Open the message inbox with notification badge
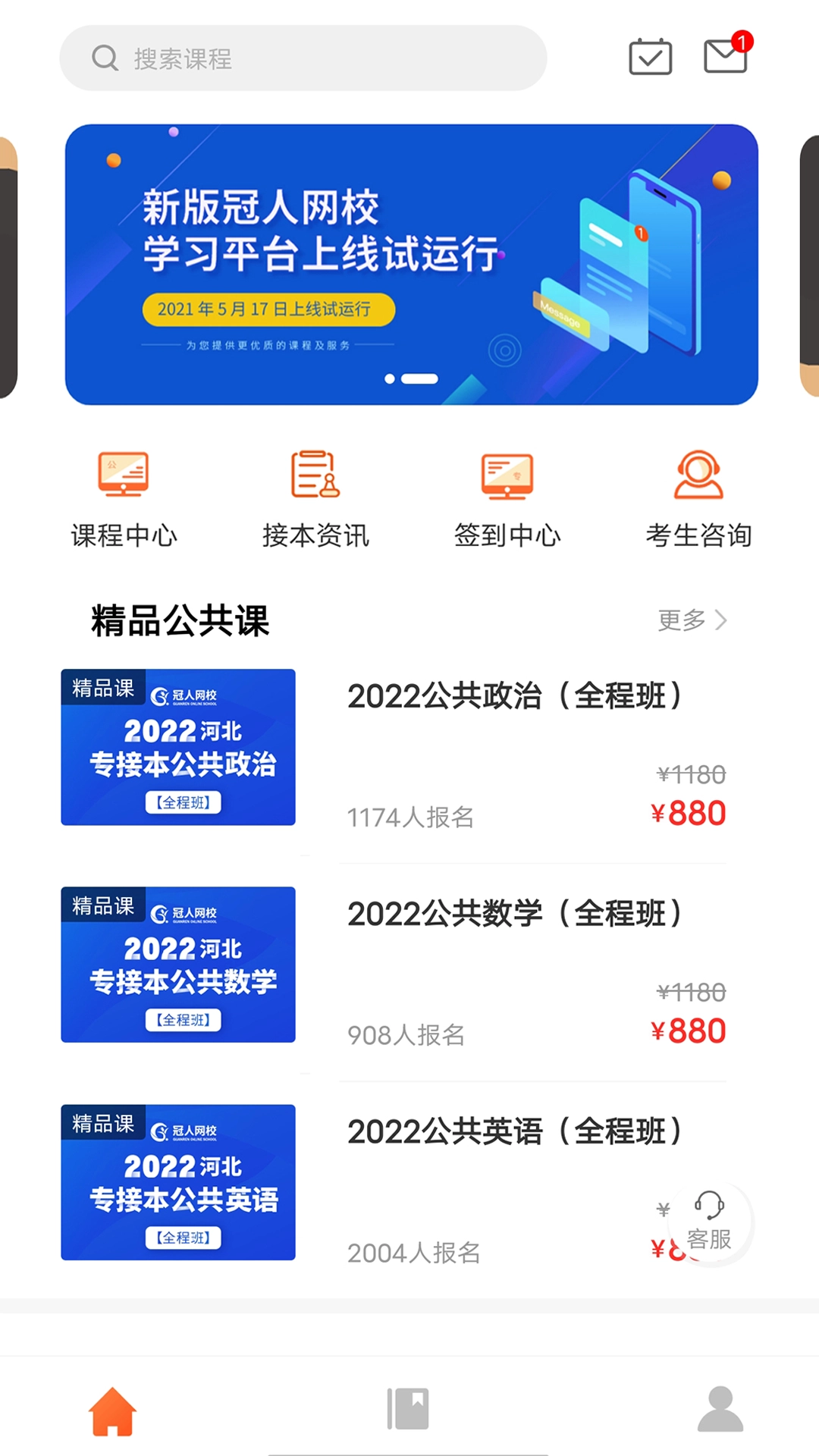The width and height of the screenshot is (819, 1456). click(x=724, y=58)
